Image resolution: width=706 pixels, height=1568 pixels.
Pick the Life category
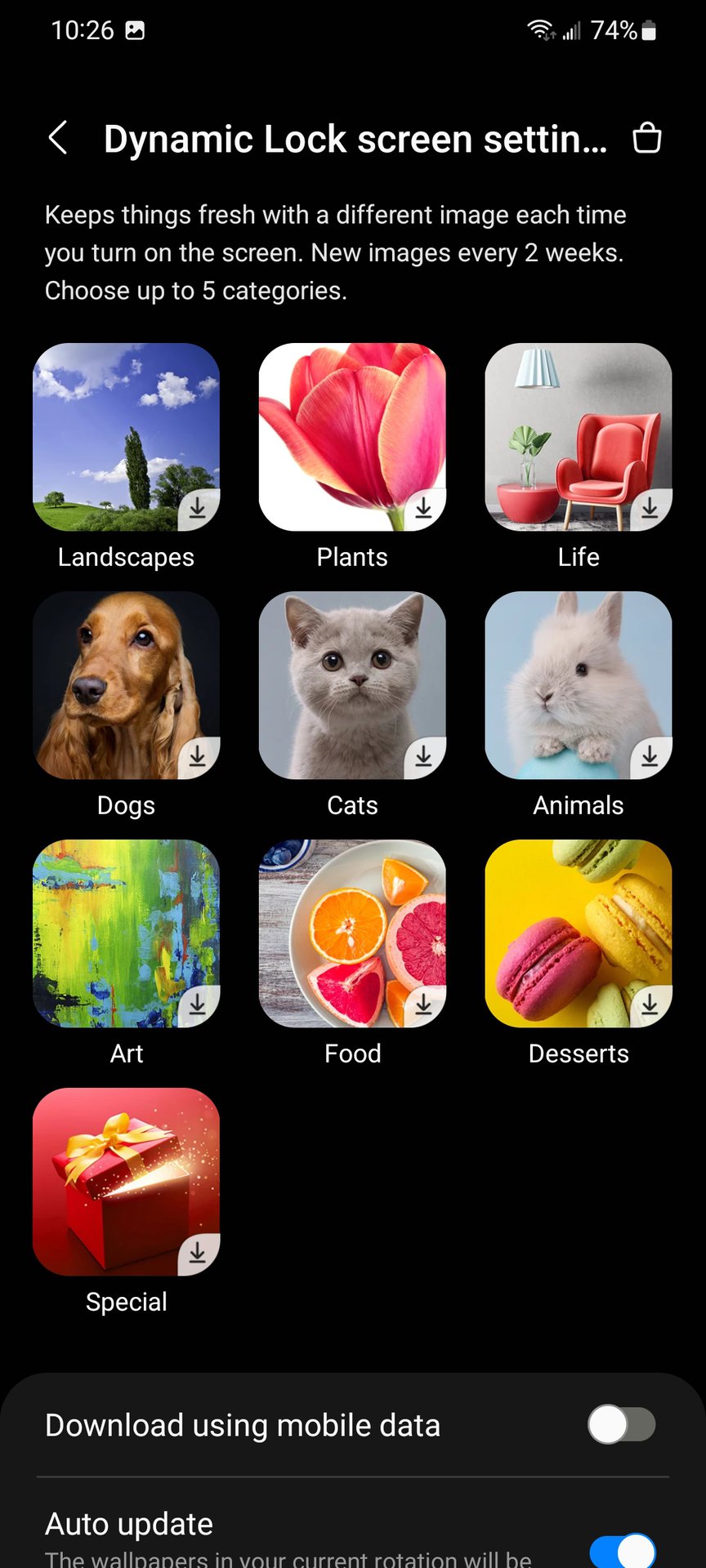(579, 438)
